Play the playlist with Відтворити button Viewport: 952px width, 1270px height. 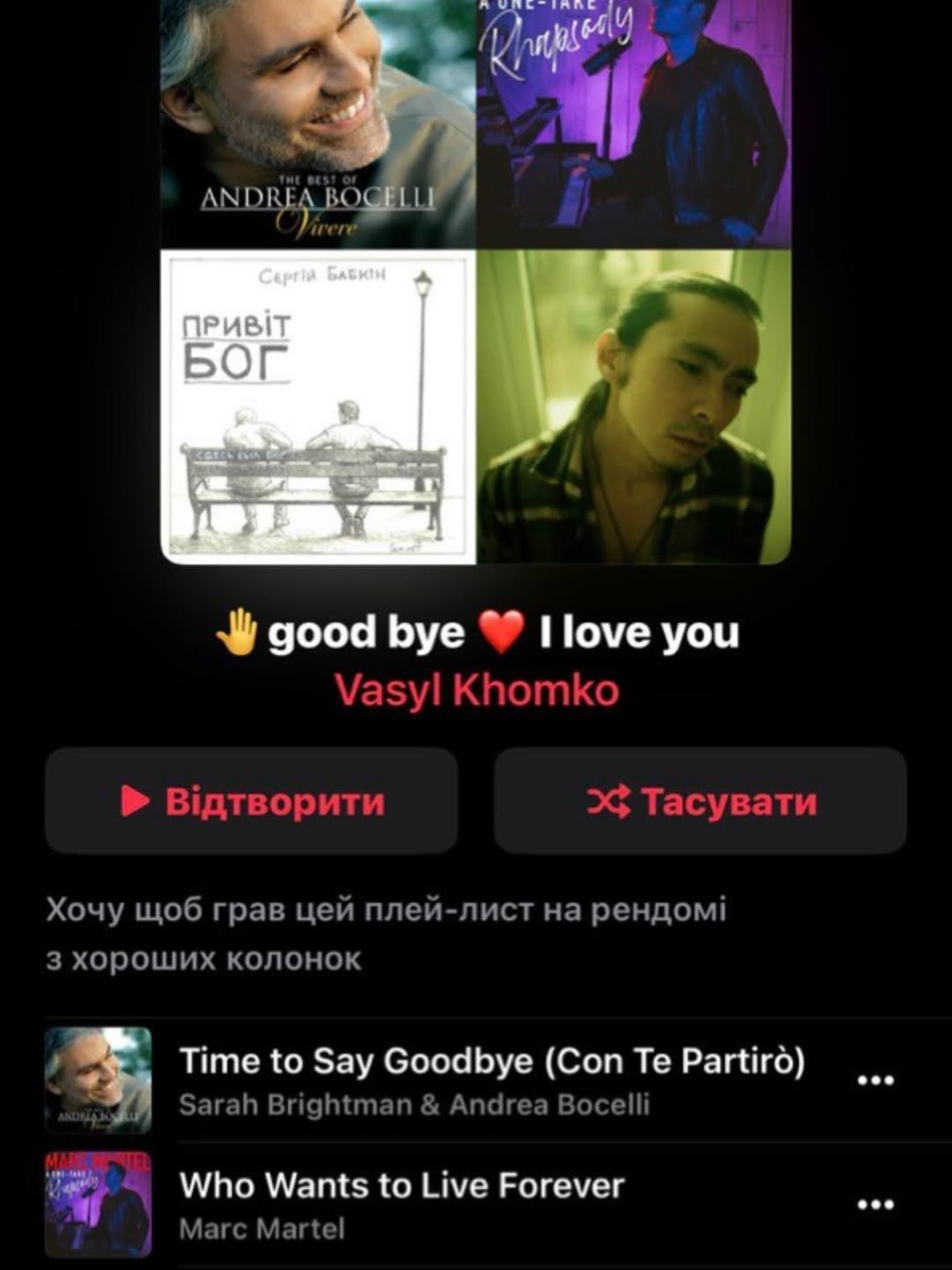coord(251,801)
